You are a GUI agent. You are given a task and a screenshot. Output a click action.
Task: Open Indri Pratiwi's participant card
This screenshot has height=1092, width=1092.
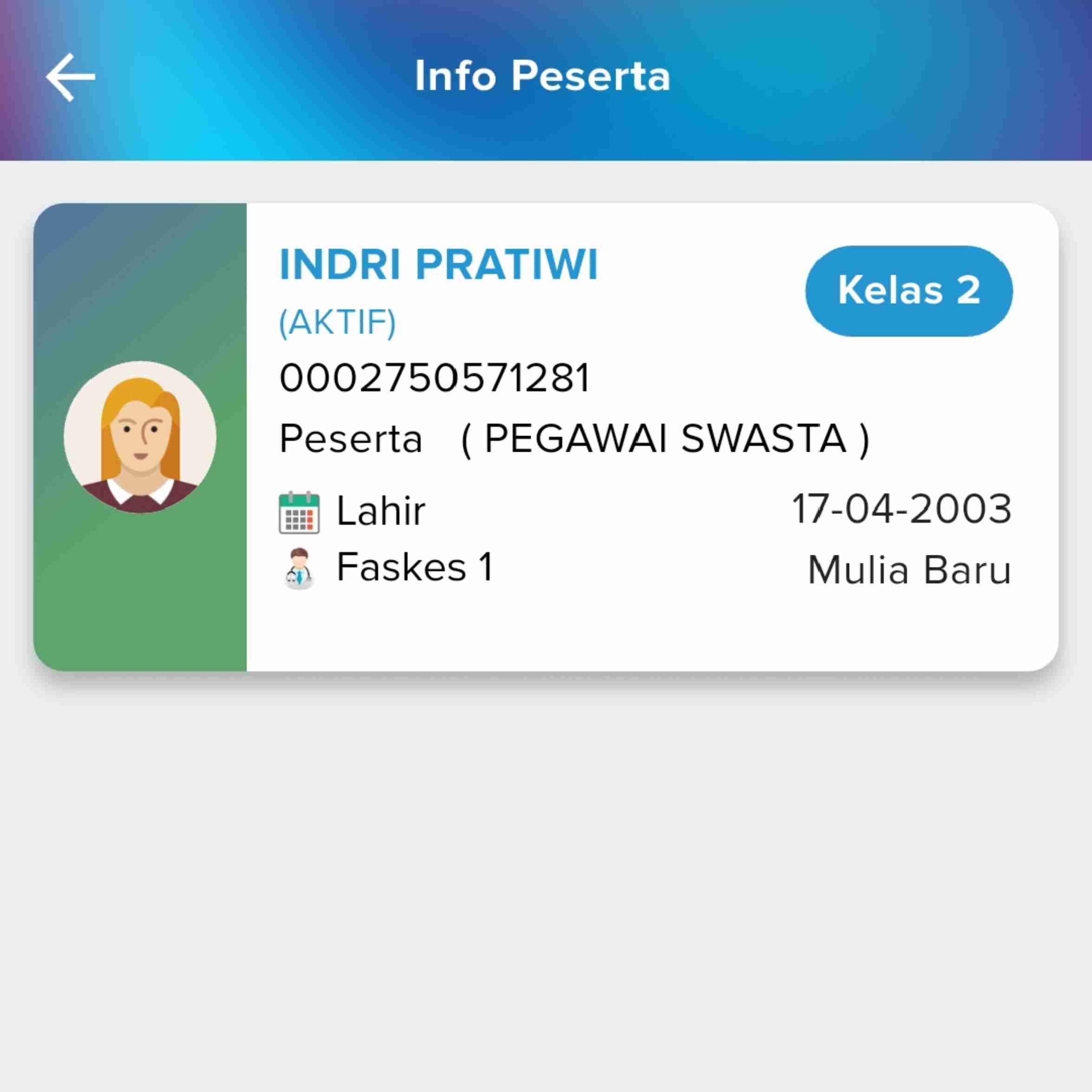pyautogui.click(x=546, y=436)
